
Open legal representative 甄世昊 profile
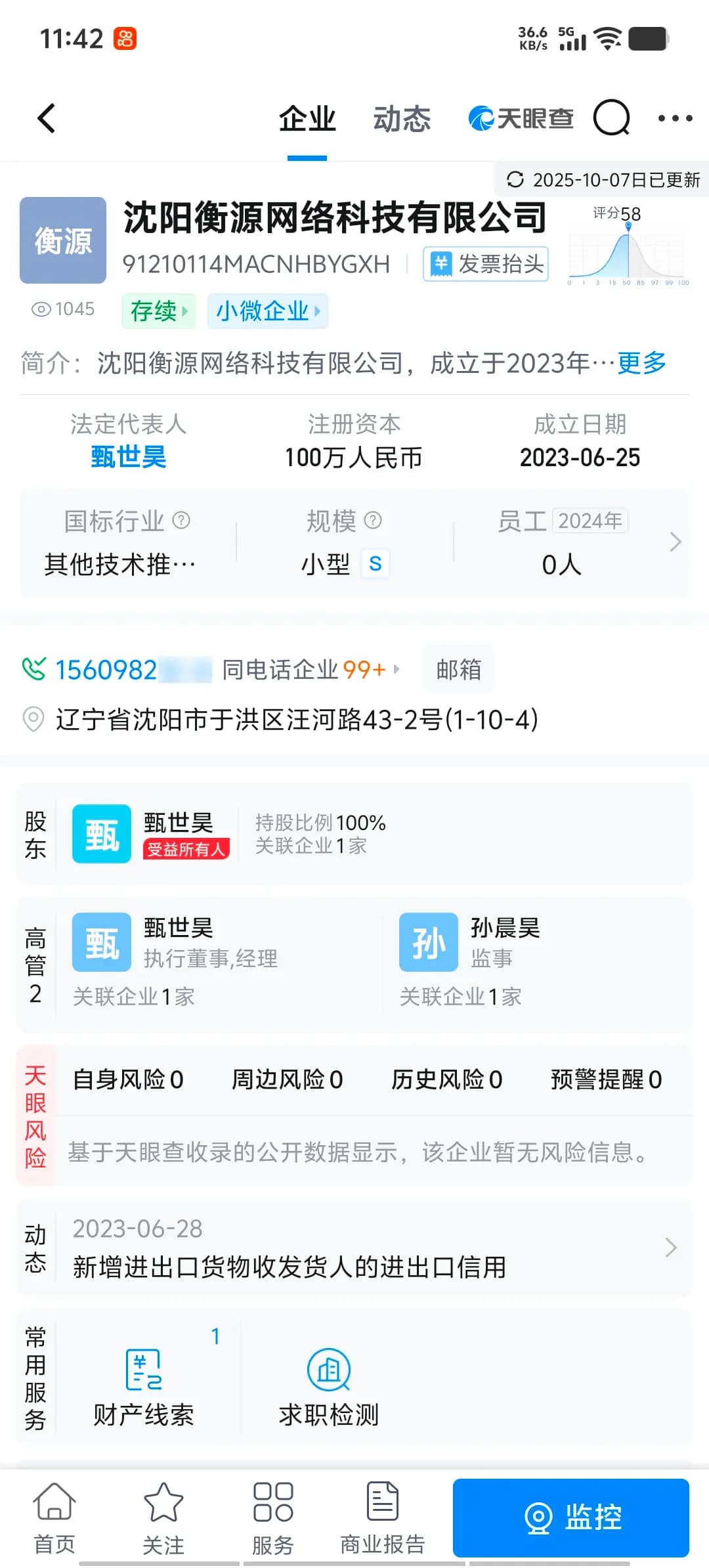(129, 457)
